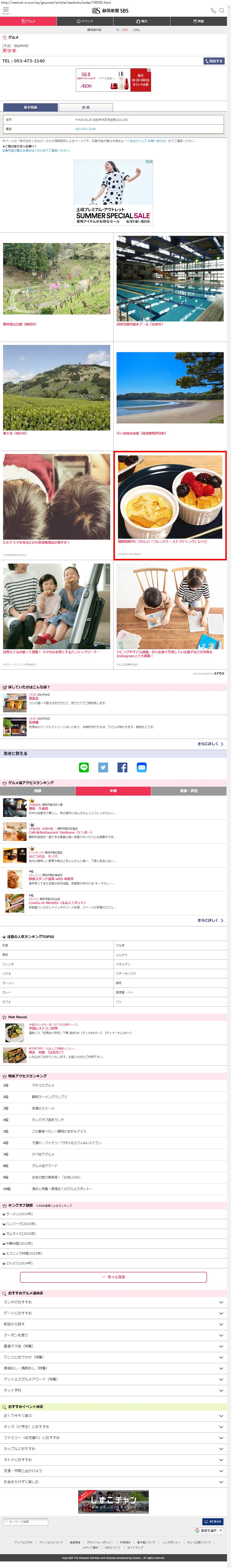This screenshot has width=231, height=1568.
Task: Expand ランチがおすすめ search section
Action: click(113, 1302)
